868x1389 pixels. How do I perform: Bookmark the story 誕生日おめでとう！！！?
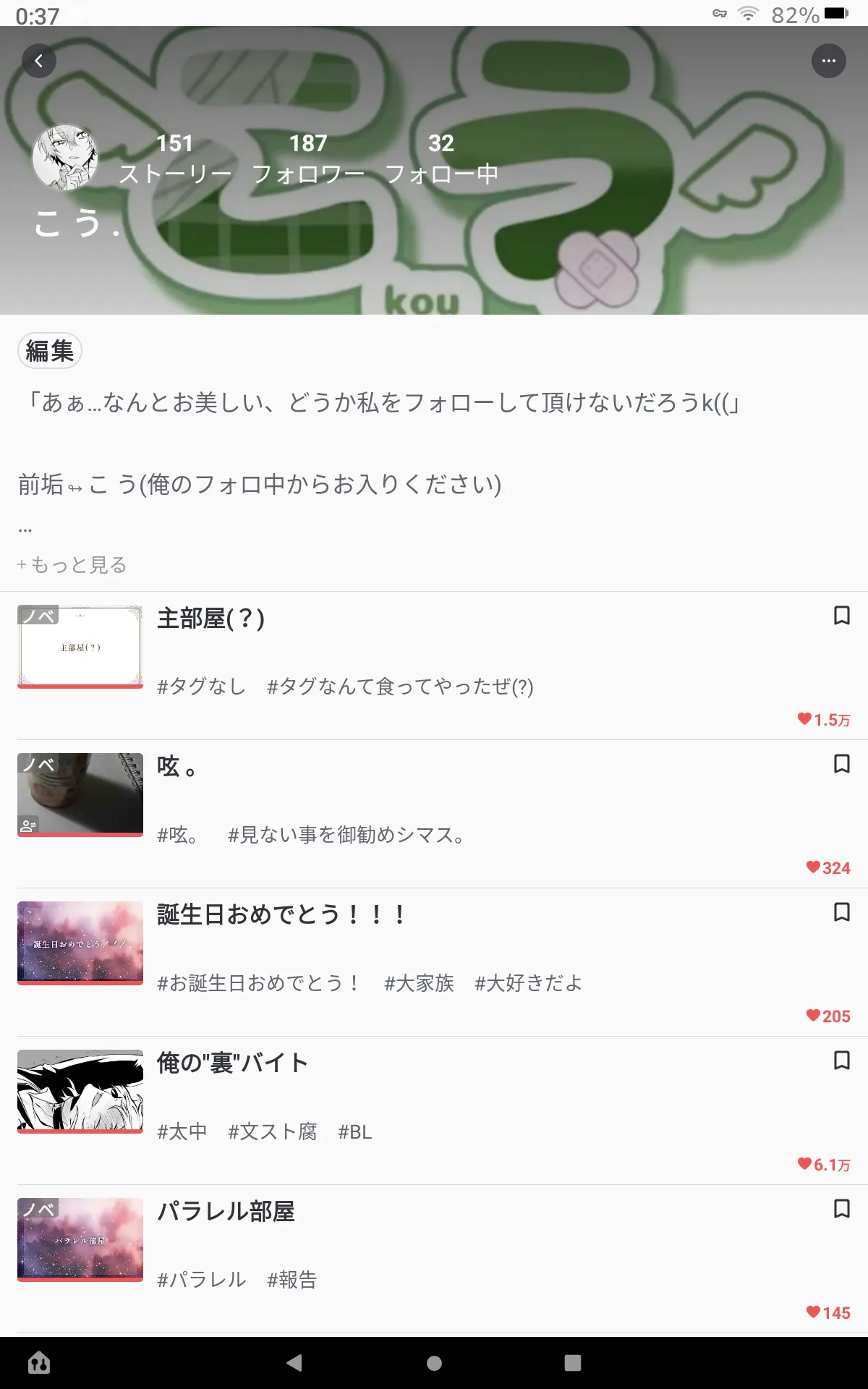(841, 912)
